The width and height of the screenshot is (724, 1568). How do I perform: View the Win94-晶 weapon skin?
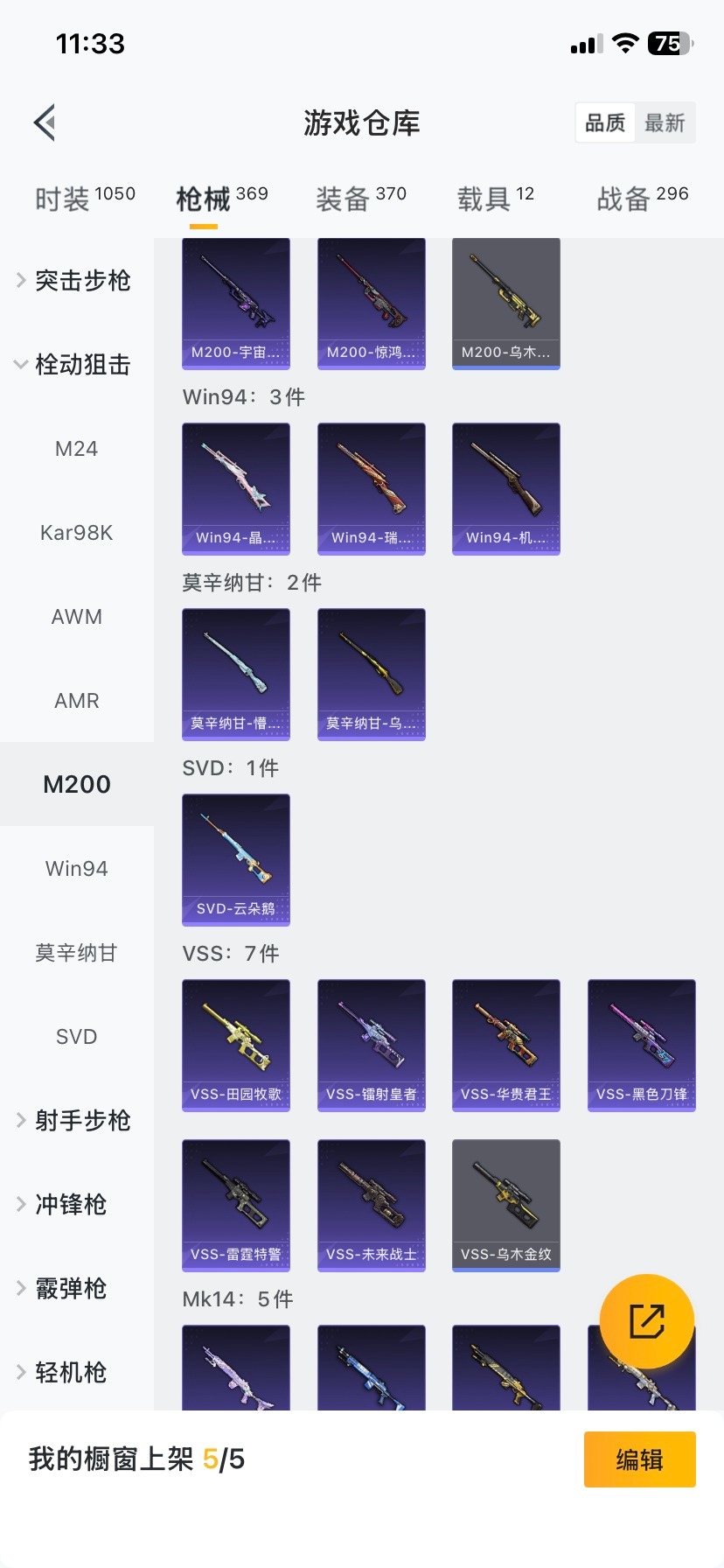tap(235, 488)
